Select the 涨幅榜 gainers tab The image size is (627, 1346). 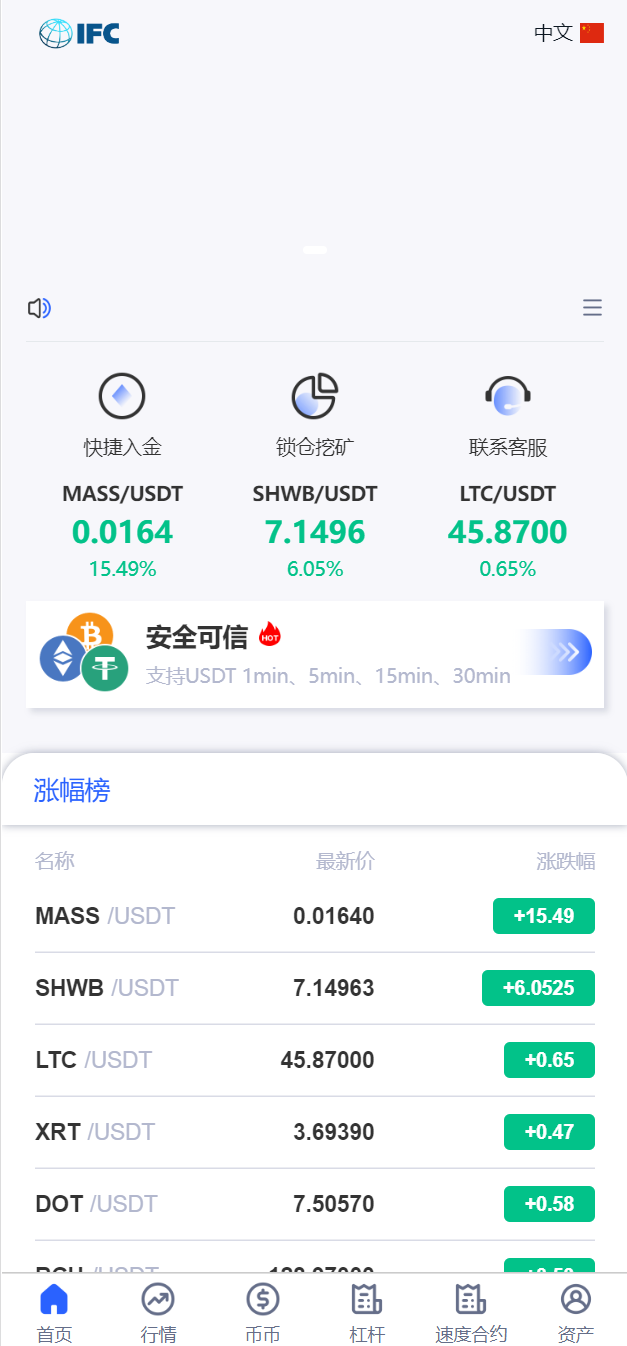(72, 790)
